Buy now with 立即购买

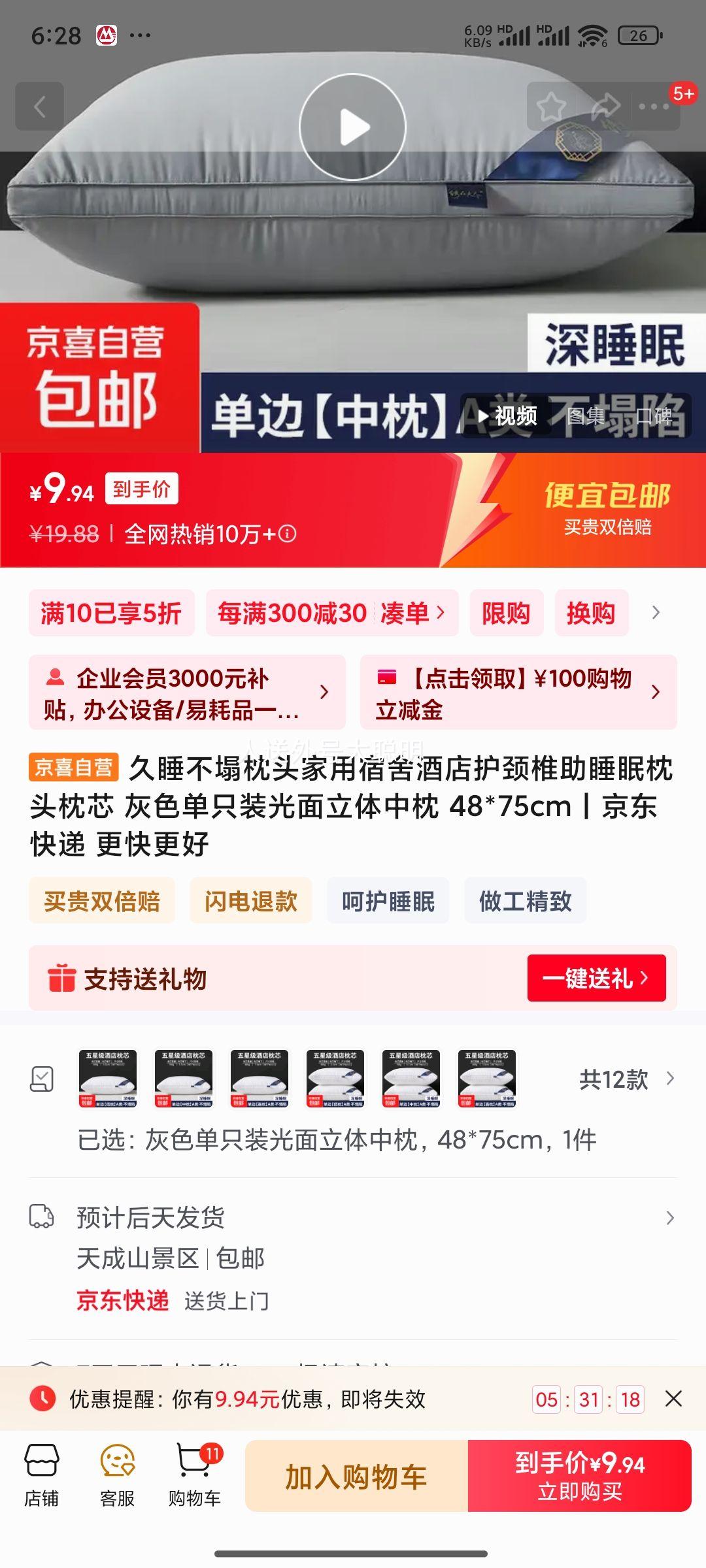[580, 1477]
